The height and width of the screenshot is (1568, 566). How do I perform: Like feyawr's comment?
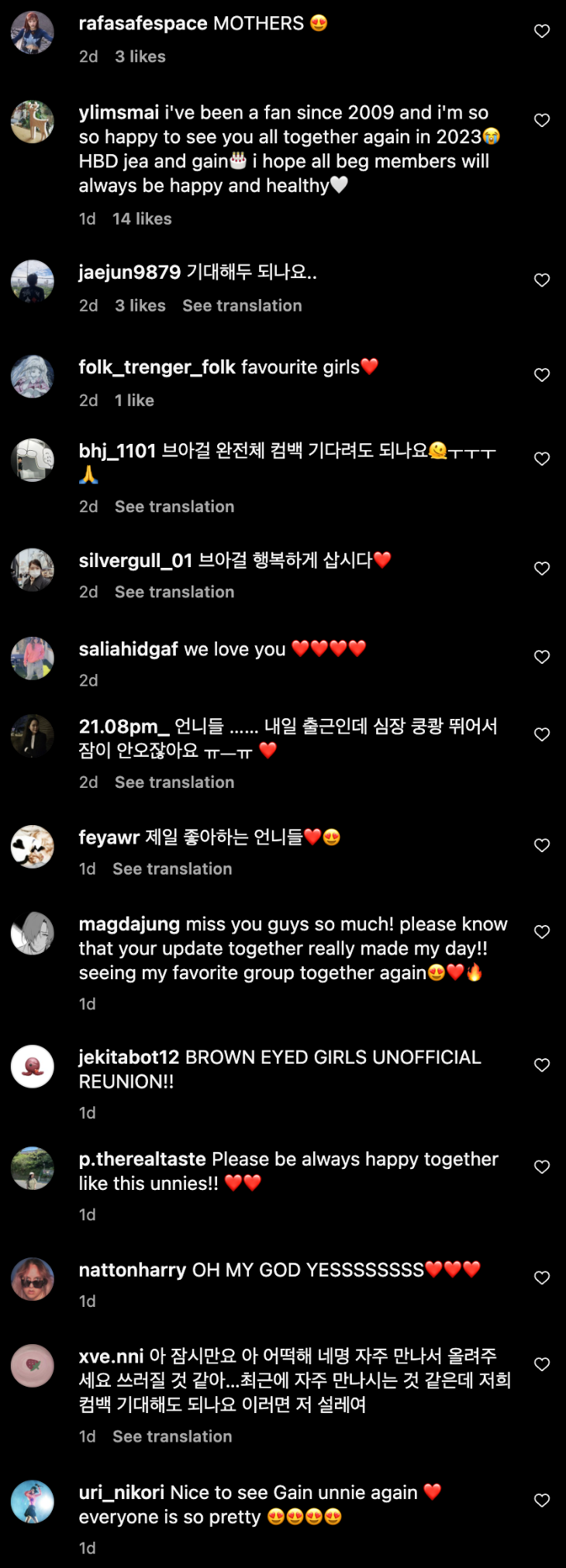(x=542, y=845)
